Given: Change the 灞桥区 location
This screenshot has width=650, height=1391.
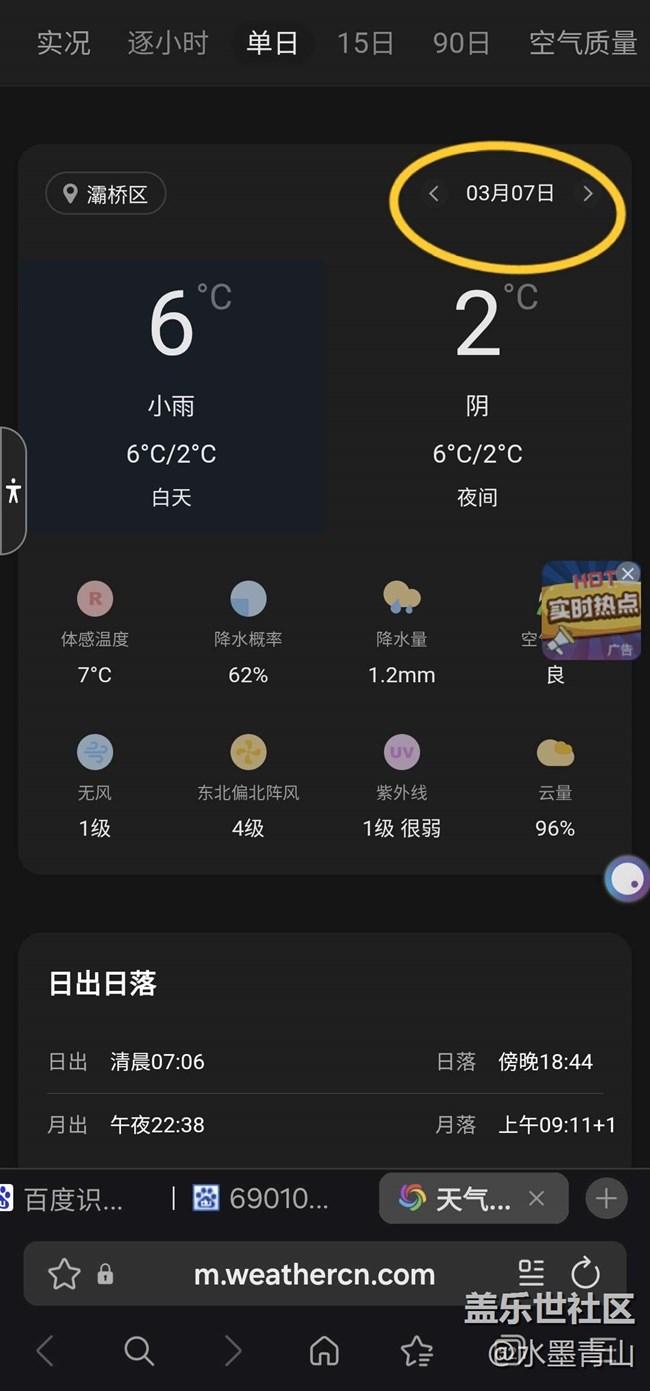Looking at the screenshot, I should (106, 194).
